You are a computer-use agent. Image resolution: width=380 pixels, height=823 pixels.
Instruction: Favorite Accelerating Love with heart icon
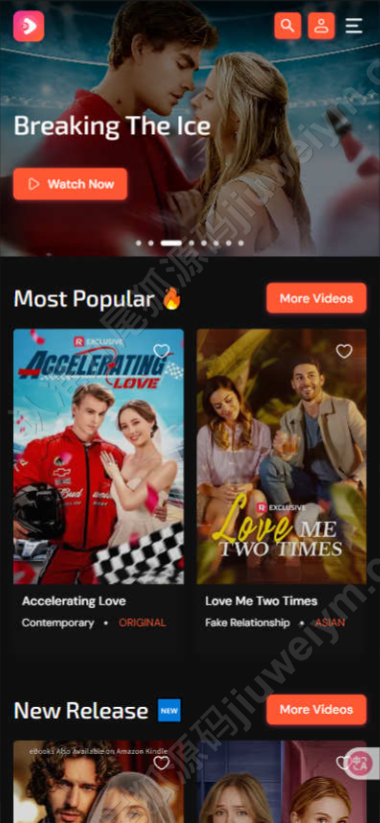point(161,351)
